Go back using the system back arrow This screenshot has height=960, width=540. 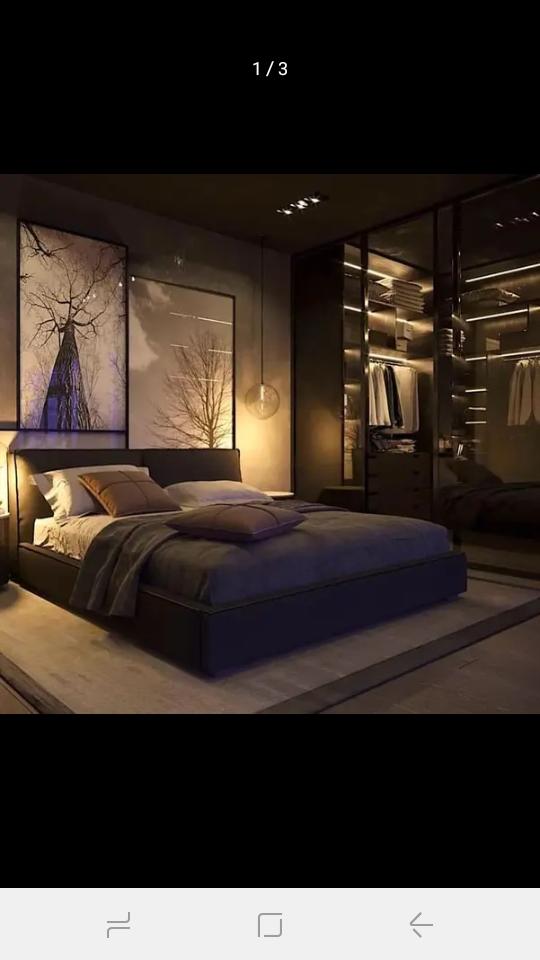(x=421, y=924)
